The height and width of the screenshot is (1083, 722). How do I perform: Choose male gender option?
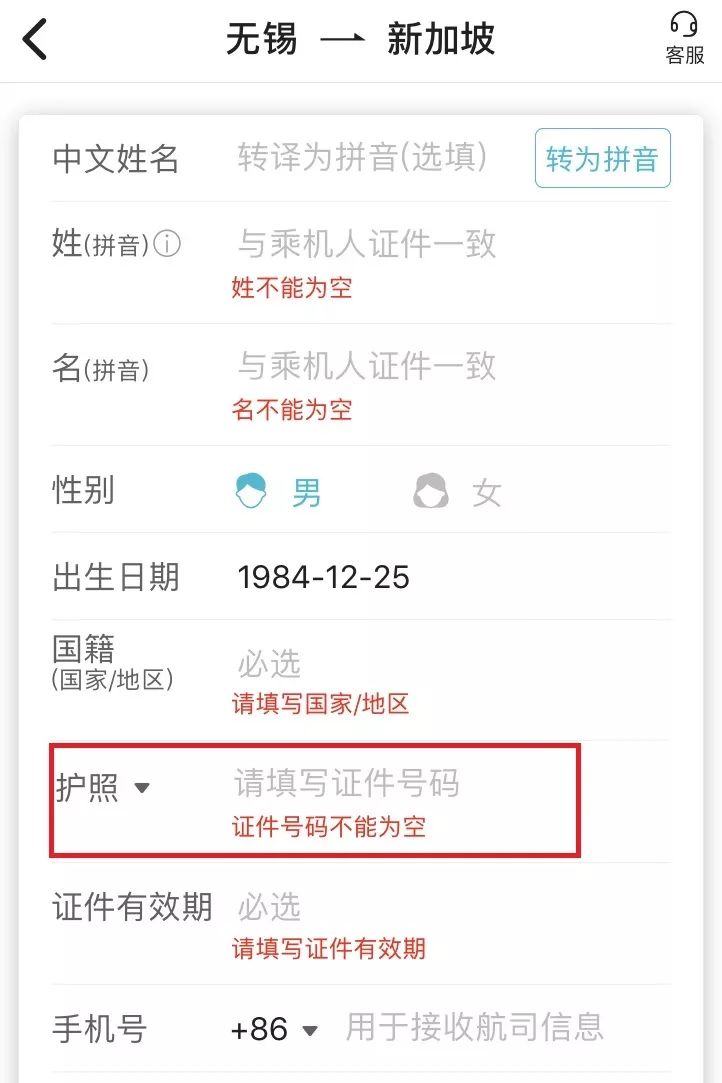coord(280,490)
